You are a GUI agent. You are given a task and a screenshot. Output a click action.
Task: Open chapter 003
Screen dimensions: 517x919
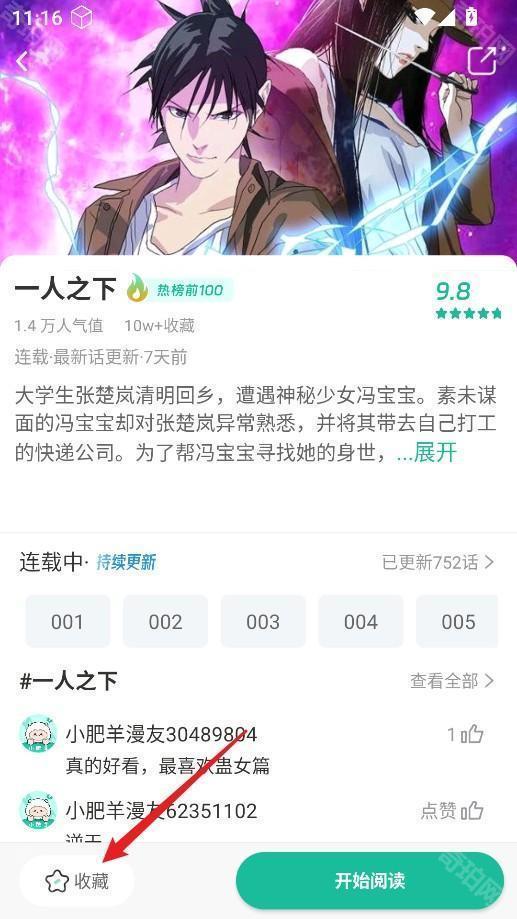point(263,621)
